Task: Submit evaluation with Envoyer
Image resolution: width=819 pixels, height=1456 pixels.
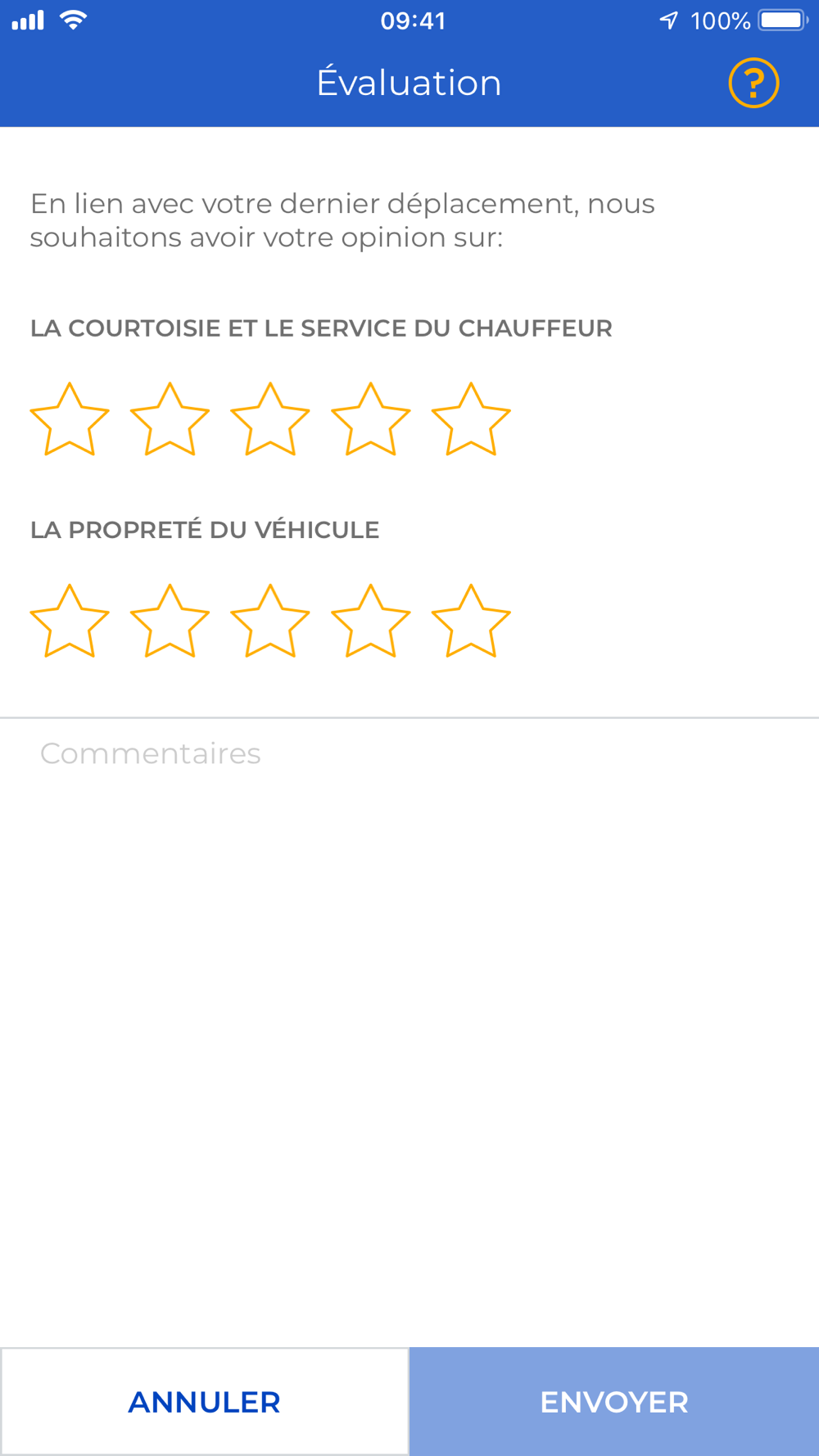Action: [x=614, y=1401]
